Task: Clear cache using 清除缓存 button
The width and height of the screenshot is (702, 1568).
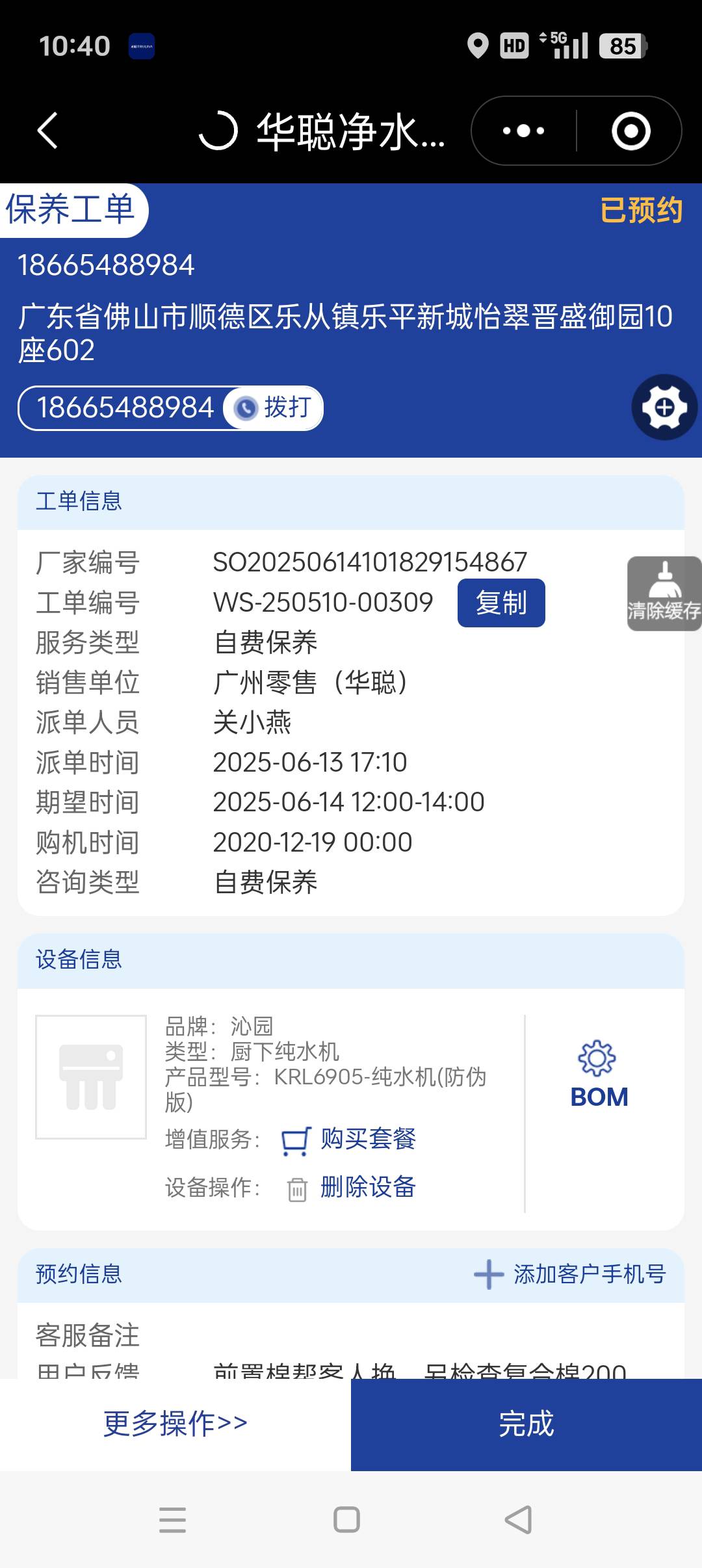Action: (x=664, y=594)
